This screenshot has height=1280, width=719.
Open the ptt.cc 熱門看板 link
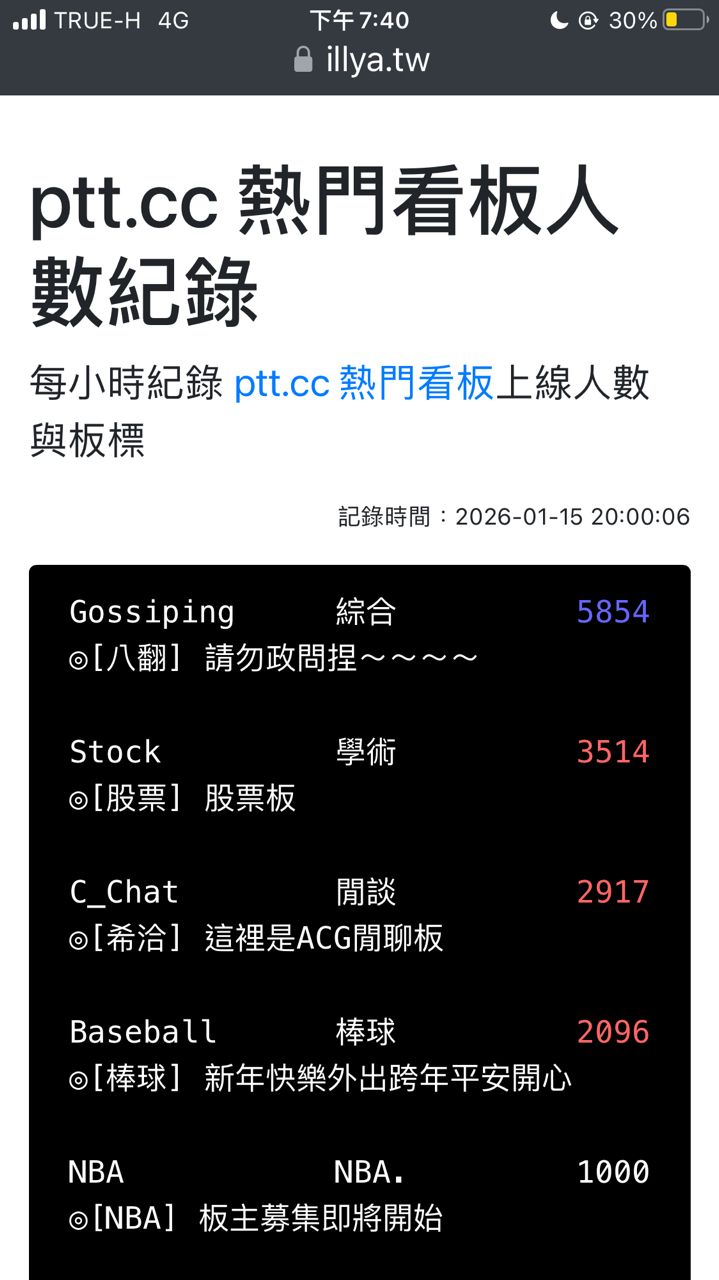[x=364, y=383]
